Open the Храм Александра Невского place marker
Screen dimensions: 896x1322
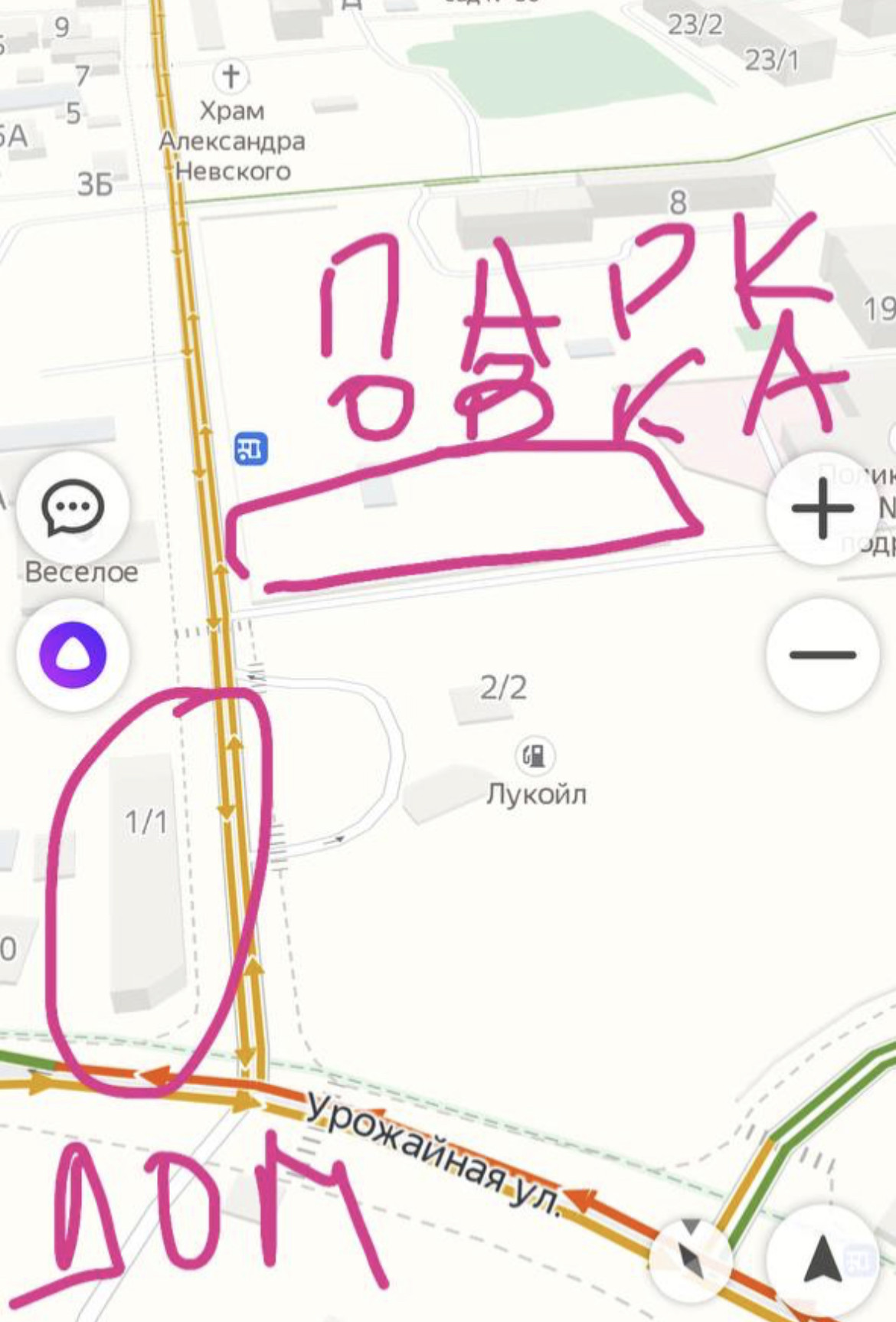click(x=231, y=77)
